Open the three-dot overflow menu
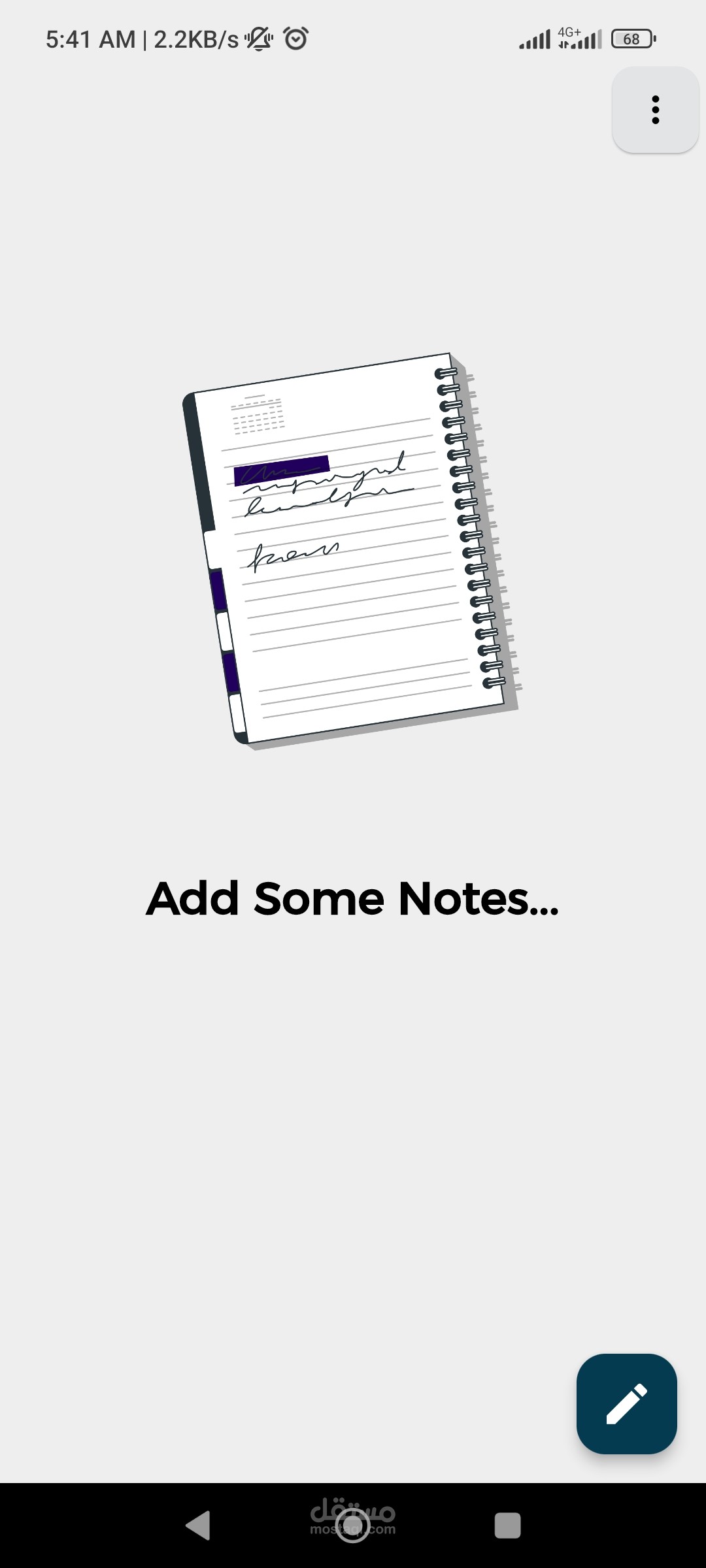 coord(655,110)
